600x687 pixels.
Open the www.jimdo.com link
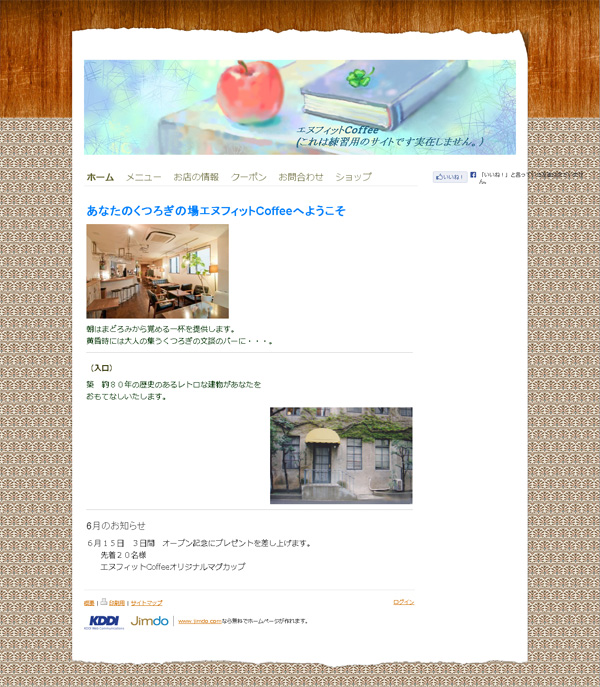(199, 621)
